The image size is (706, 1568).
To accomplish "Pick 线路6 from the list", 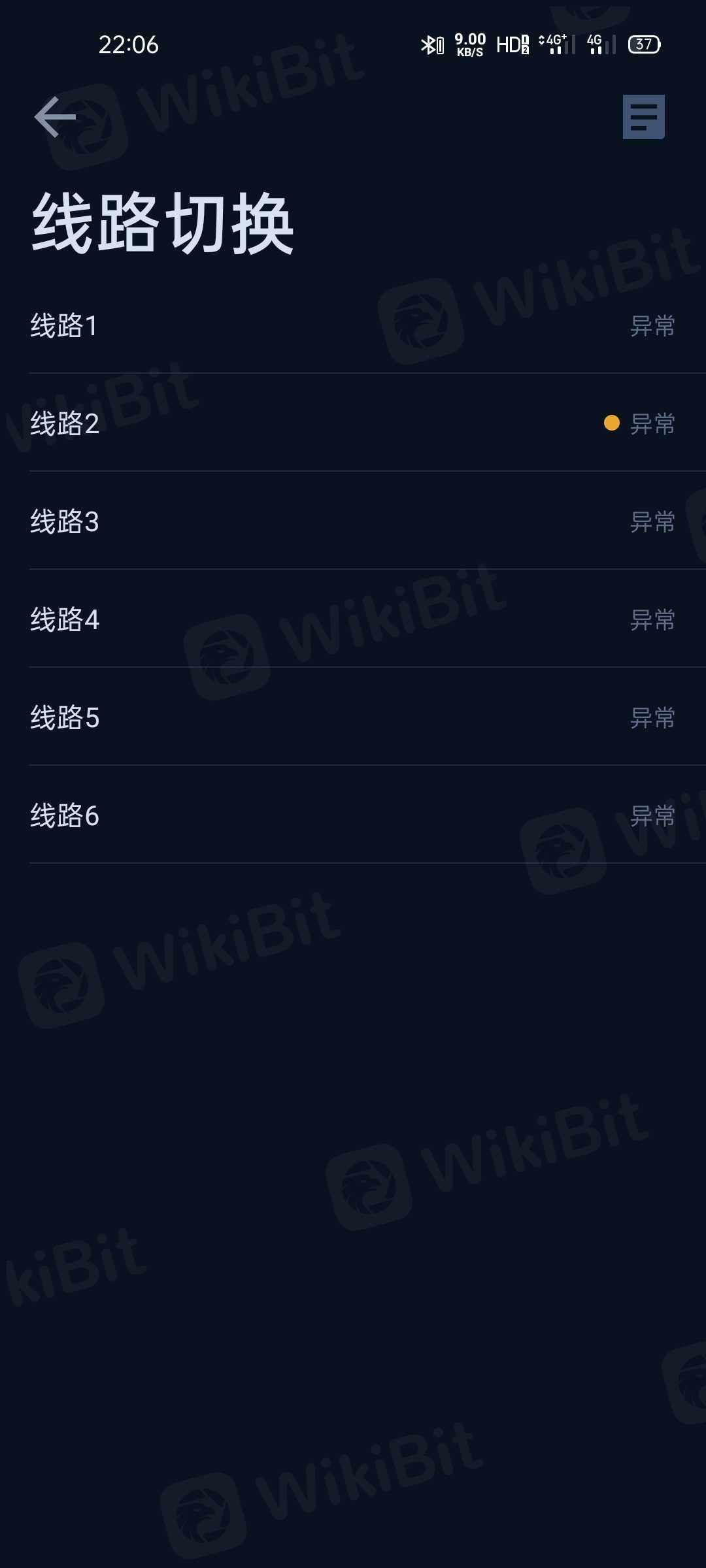I will click(x=353, y=815).
